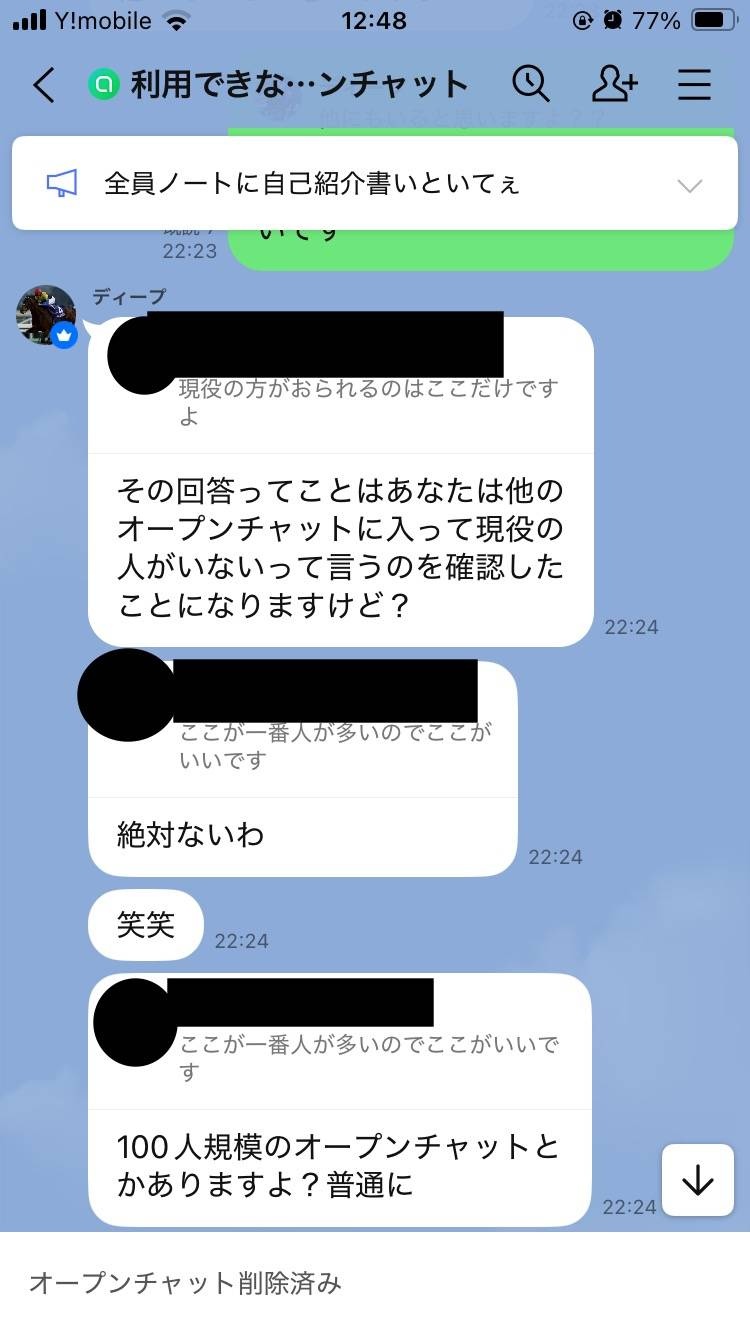750x1334 pixels.
Task: Tap the 笑笑 message bubble
Action: 145,925
